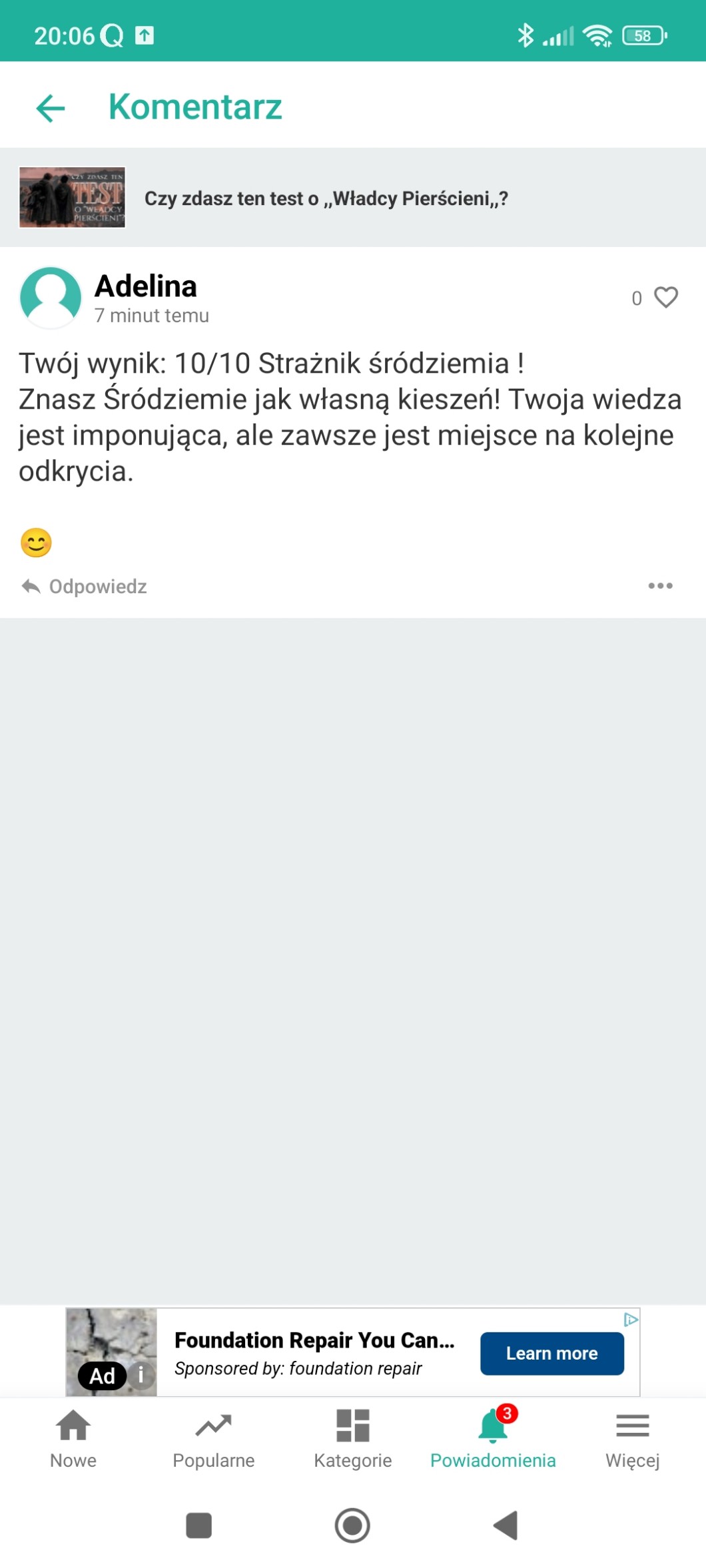
Task: Go back from the Komentarz screen
Action: click(x=51, y=108)
